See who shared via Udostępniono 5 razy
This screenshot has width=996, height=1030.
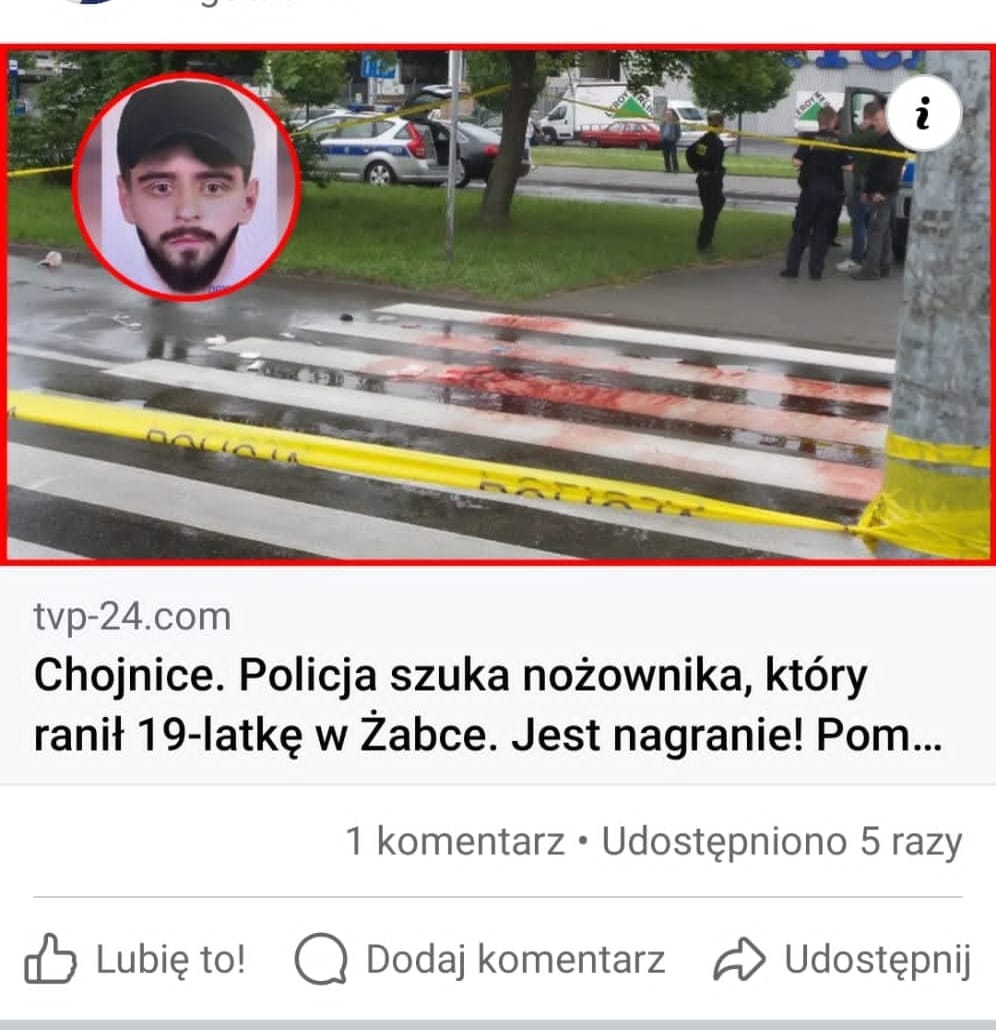781,842
